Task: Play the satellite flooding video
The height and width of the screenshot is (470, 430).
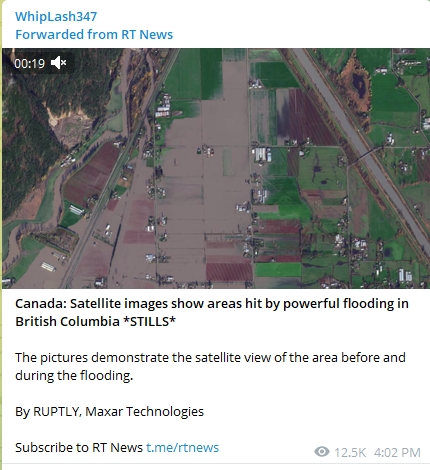Action: pos(216,168)
